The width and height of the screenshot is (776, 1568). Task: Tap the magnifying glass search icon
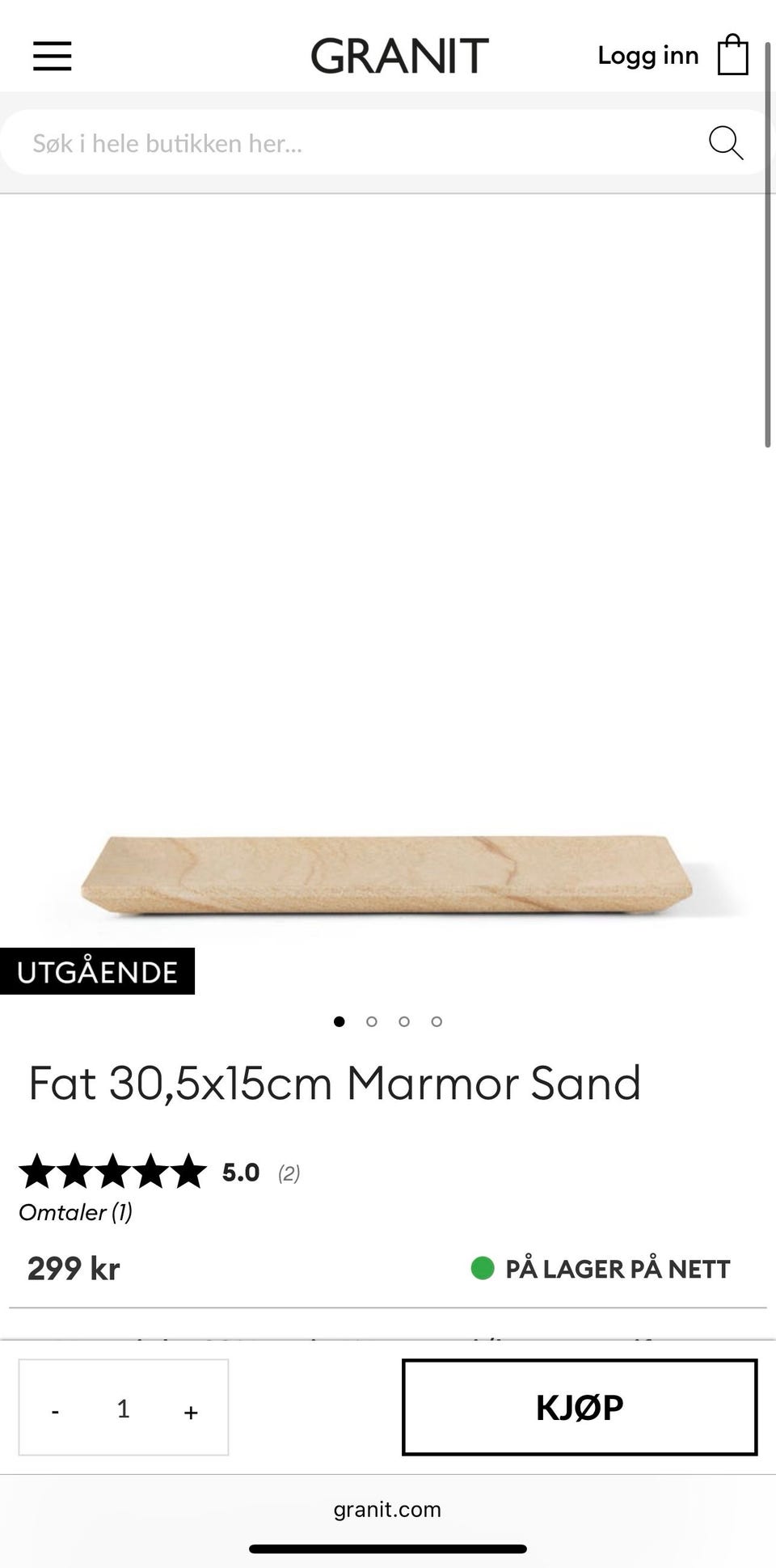pyautogui.click(x=725, y=143)
